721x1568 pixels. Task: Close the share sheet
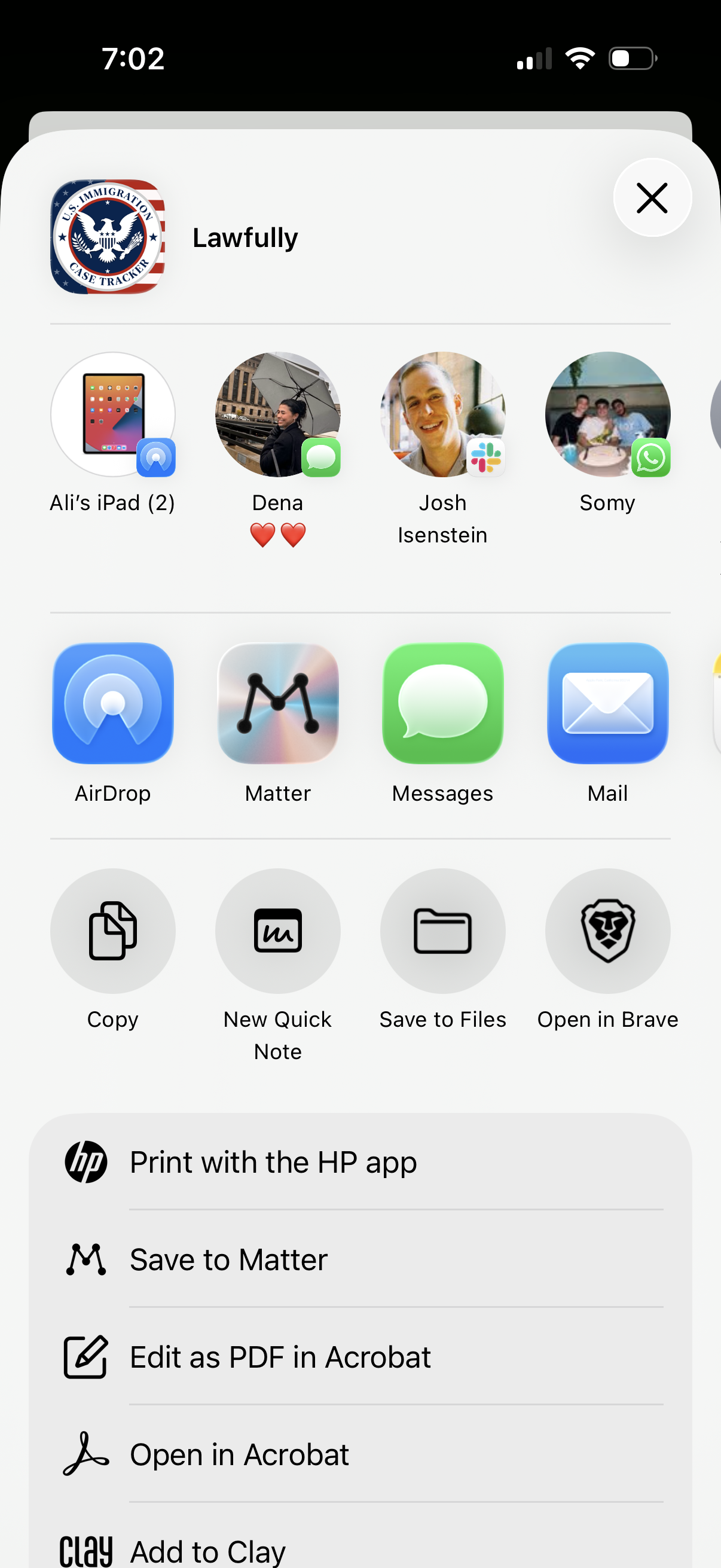pyautogui.click(x=652, y=198)
